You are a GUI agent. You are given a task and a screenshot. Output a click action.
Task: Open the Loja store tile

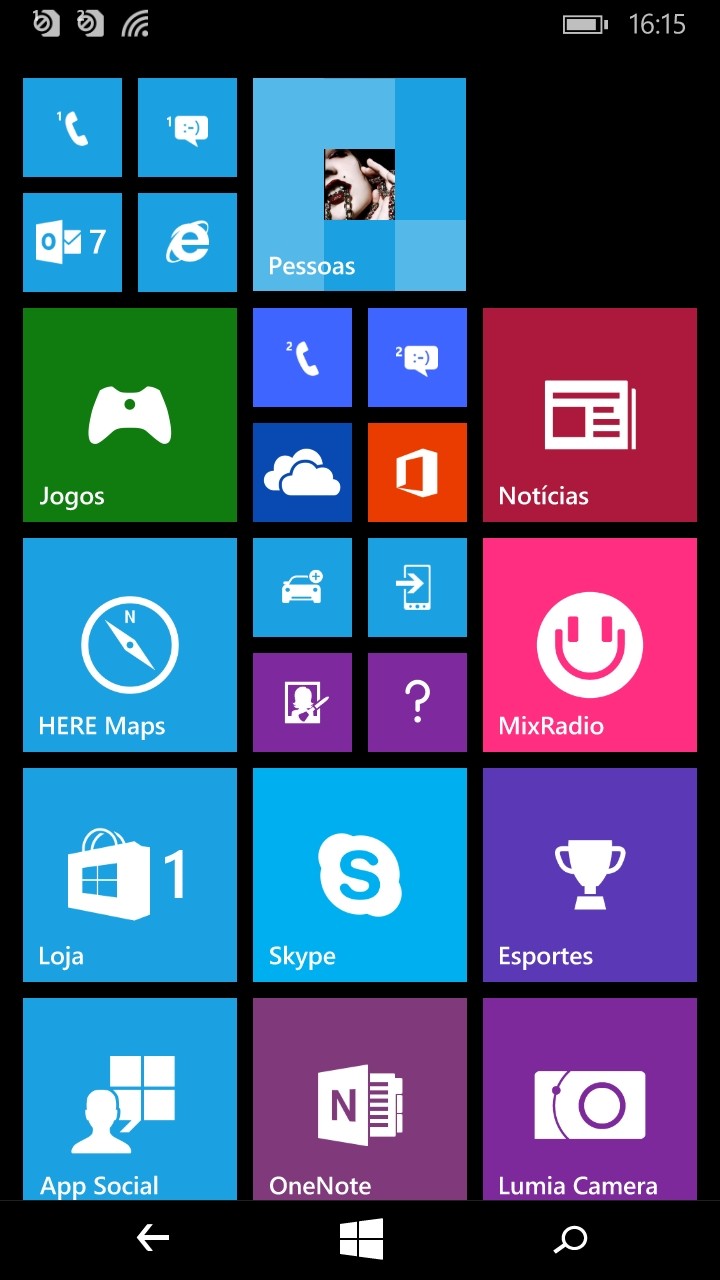point(130,875)
